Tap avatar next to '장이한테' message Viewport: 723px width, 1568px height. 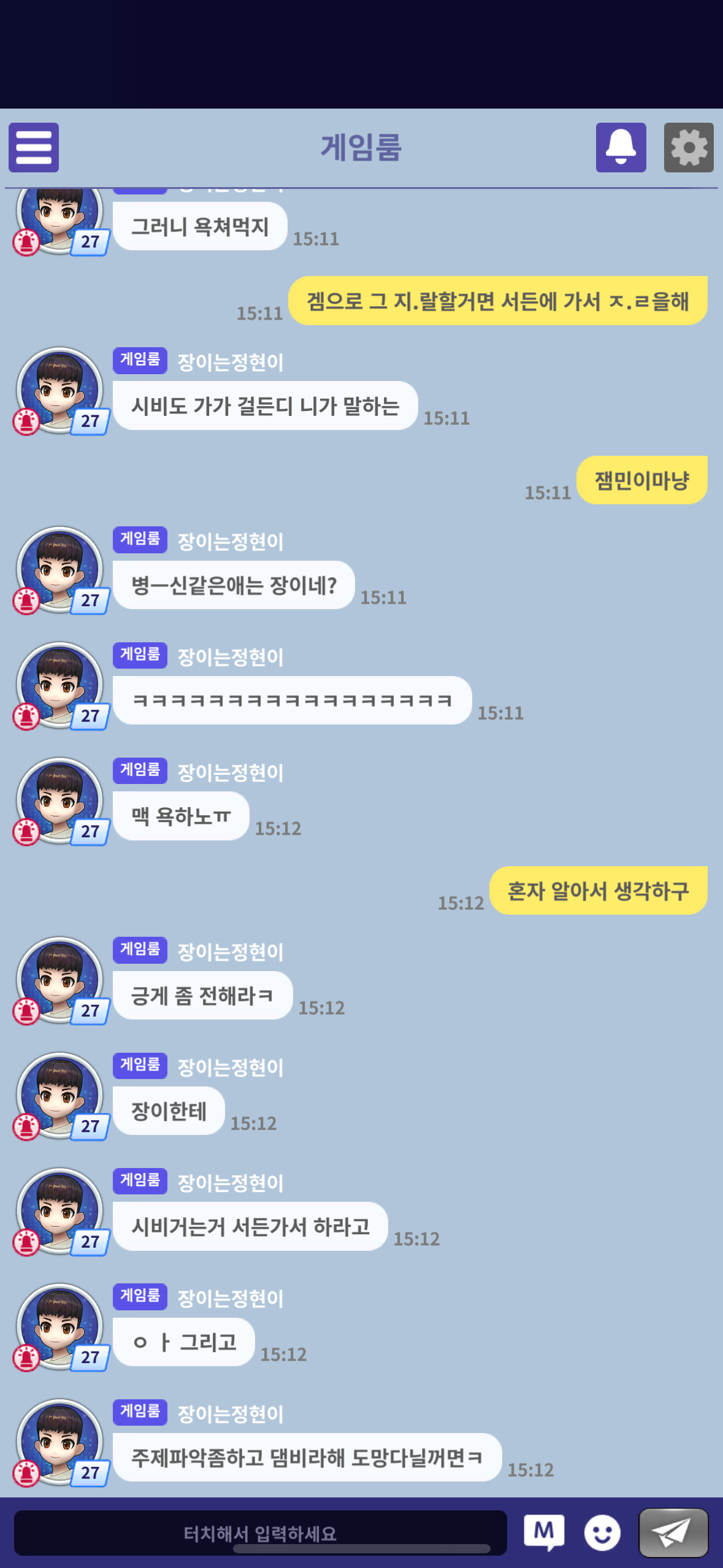(59, 1096)
